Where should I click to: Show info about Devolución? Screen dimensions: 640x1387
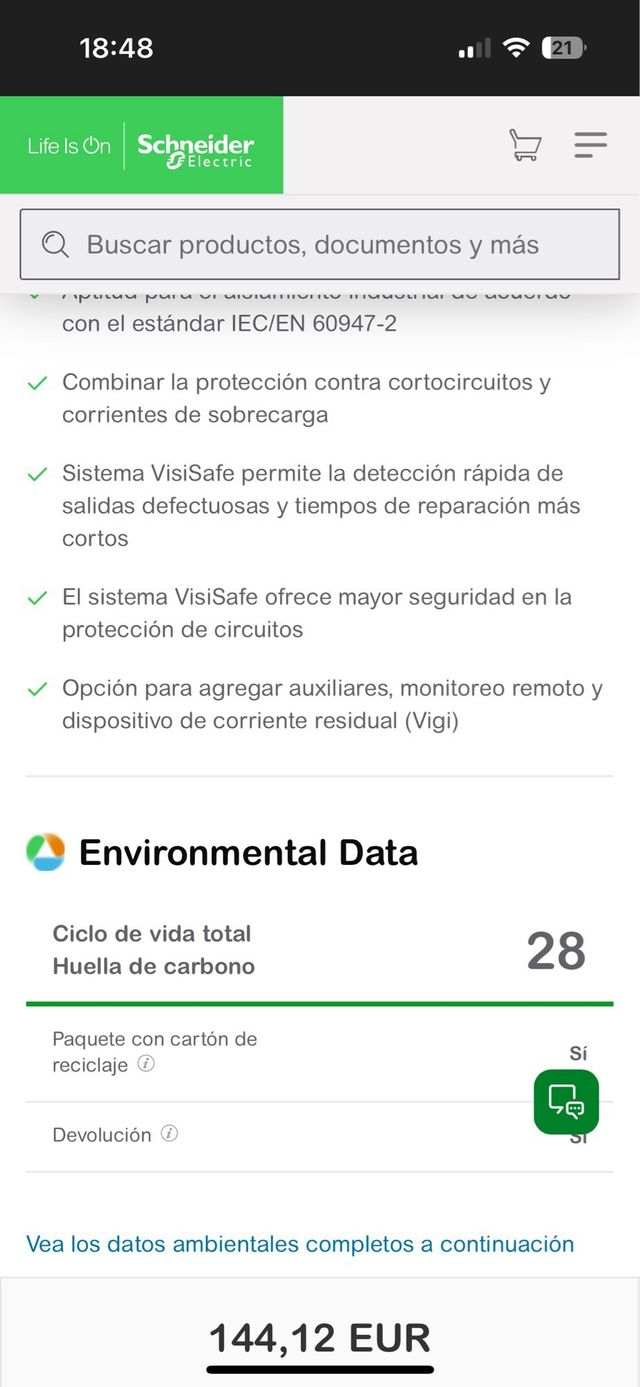tap(169, 1134)
